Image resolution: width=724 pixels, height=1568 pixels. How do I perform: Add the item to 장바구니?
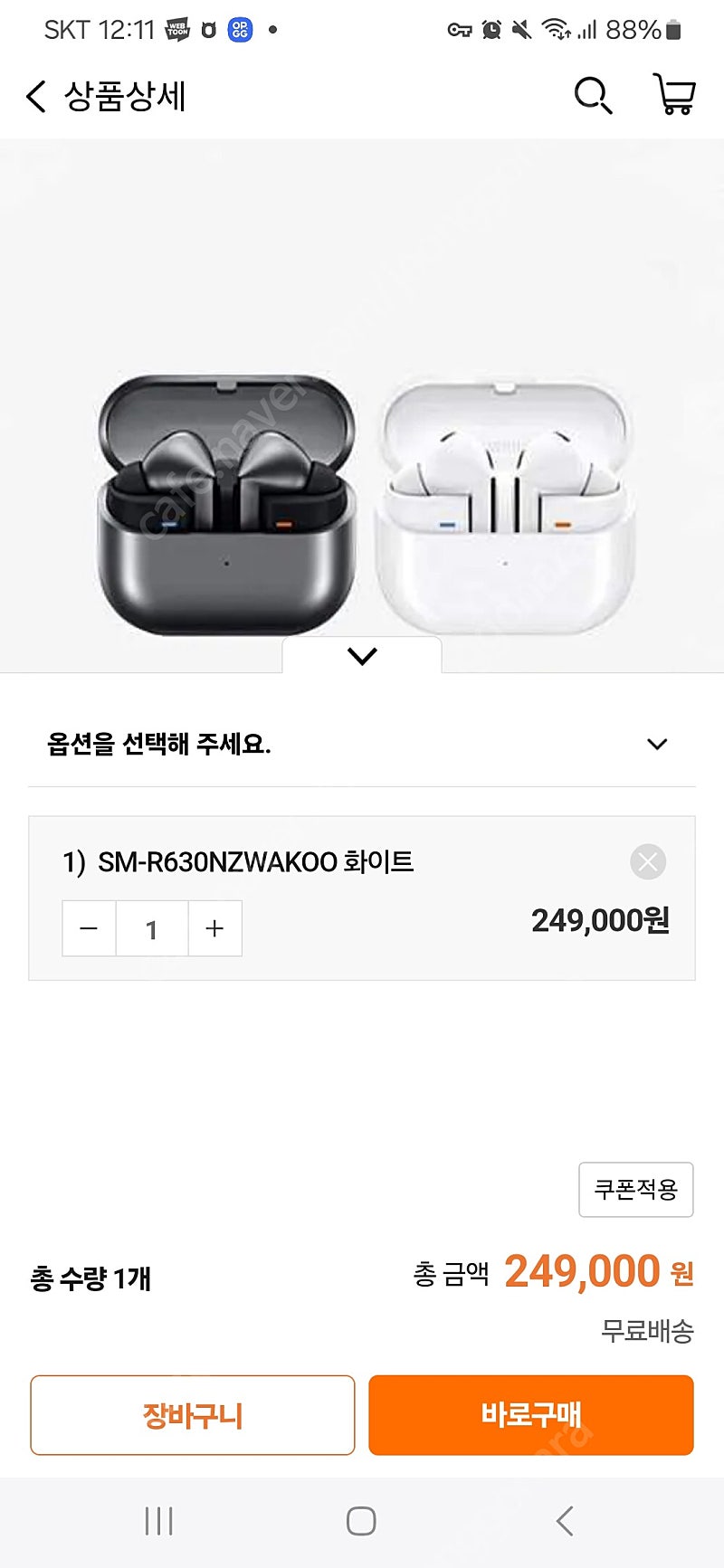[x=193, y=1415]
